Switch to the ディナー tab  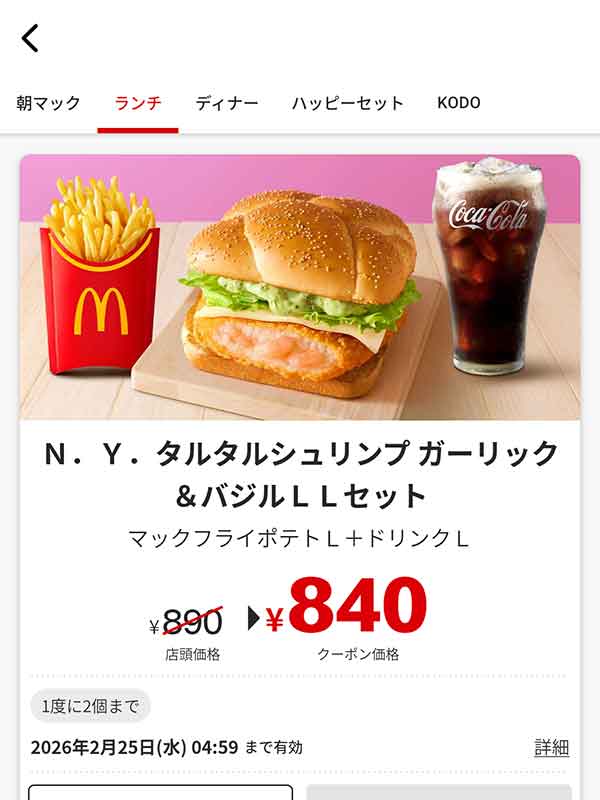point(227,103)
